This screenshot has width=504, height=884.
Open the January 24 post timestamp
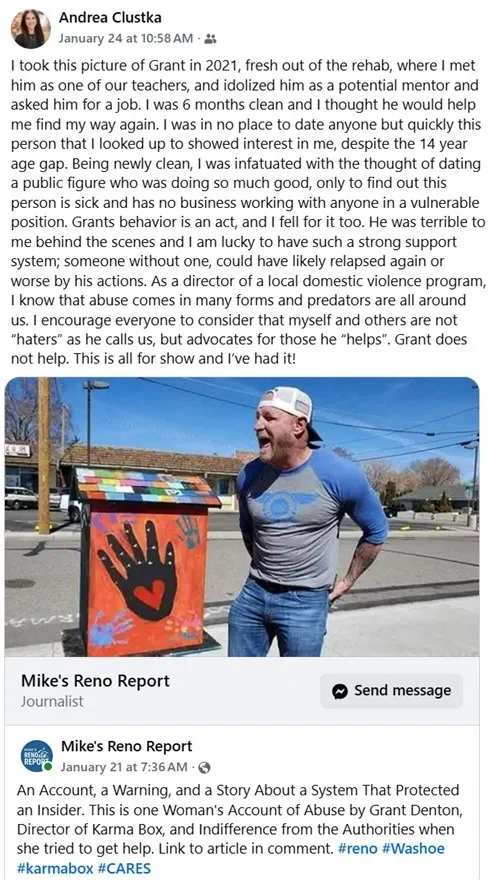pyautogui.click(x=126, y=38)
